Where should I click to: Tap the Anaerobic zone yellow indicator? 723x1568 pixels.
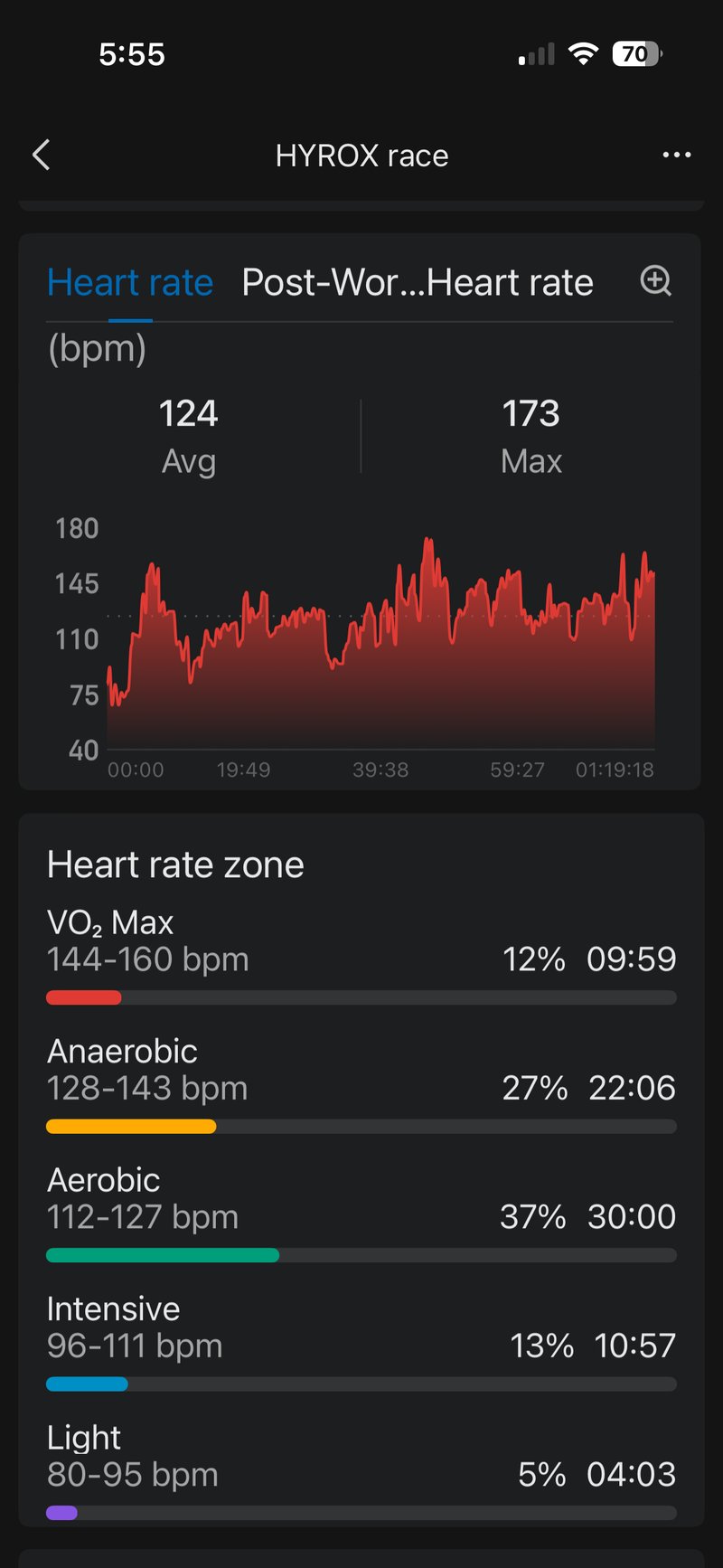[x=131, y=1126]
